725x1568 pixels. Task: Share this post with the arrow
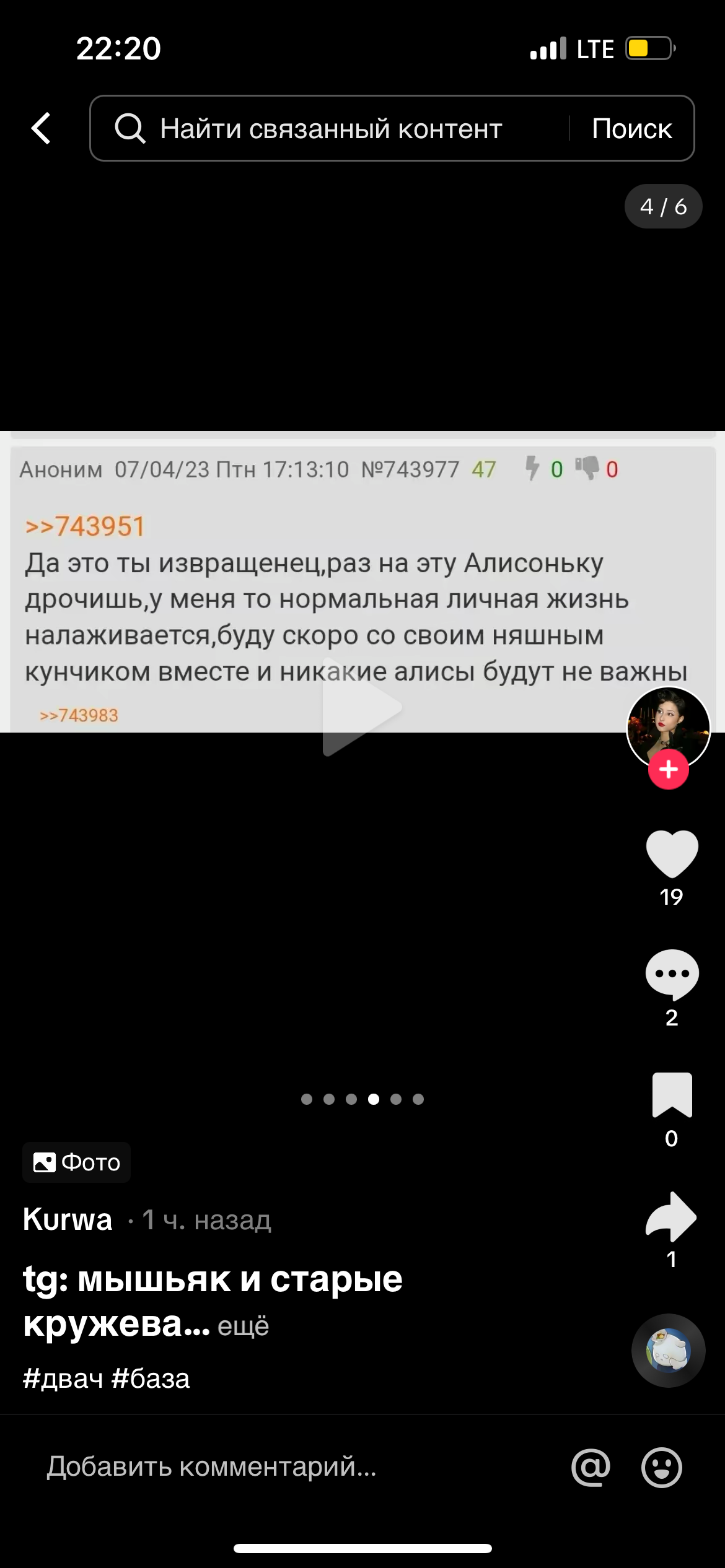click(x=672, y=1216)
